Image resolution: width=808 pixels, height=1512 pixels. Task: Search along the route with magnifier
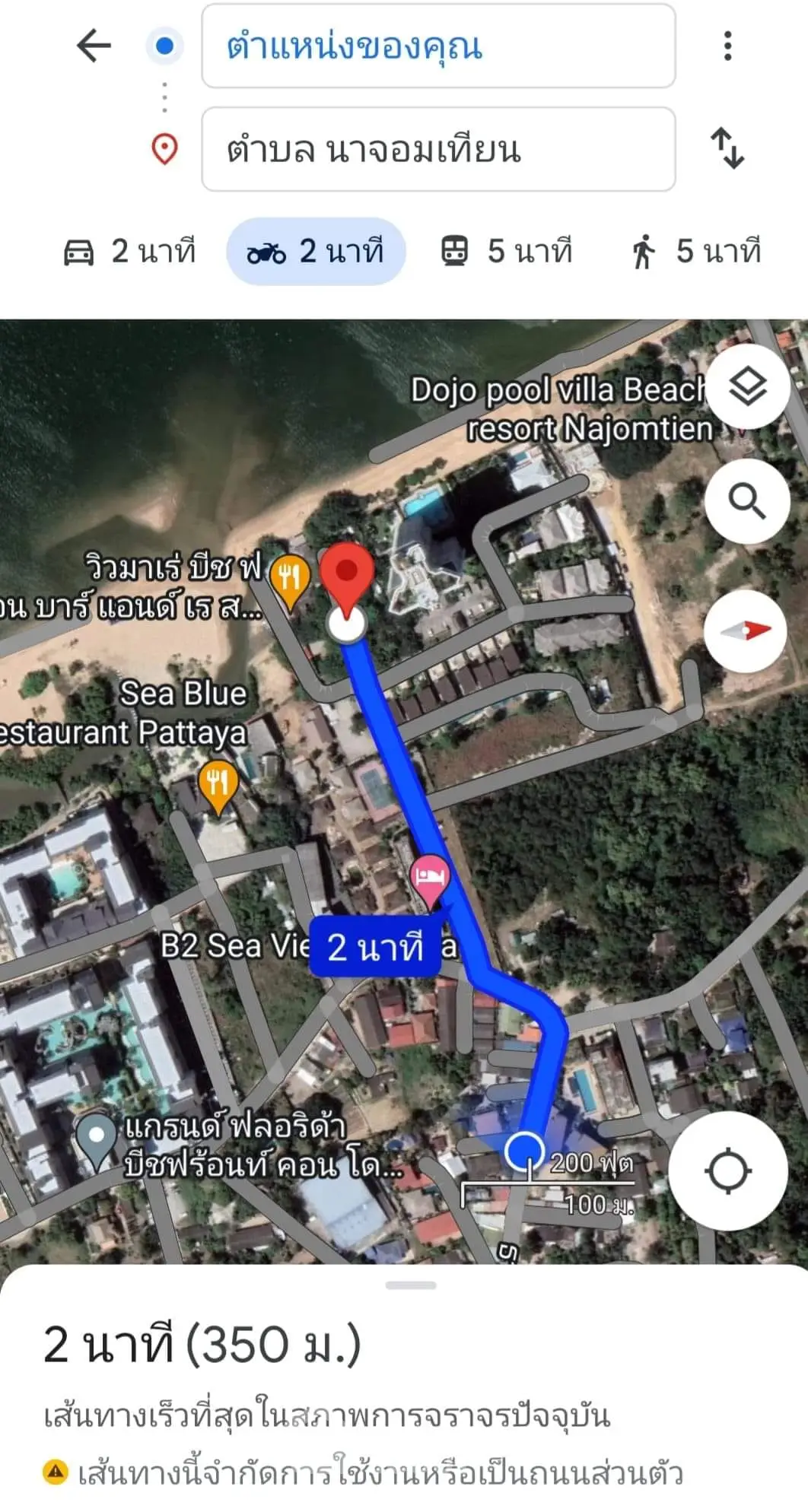pyautogui.click(x=746, y=501)
